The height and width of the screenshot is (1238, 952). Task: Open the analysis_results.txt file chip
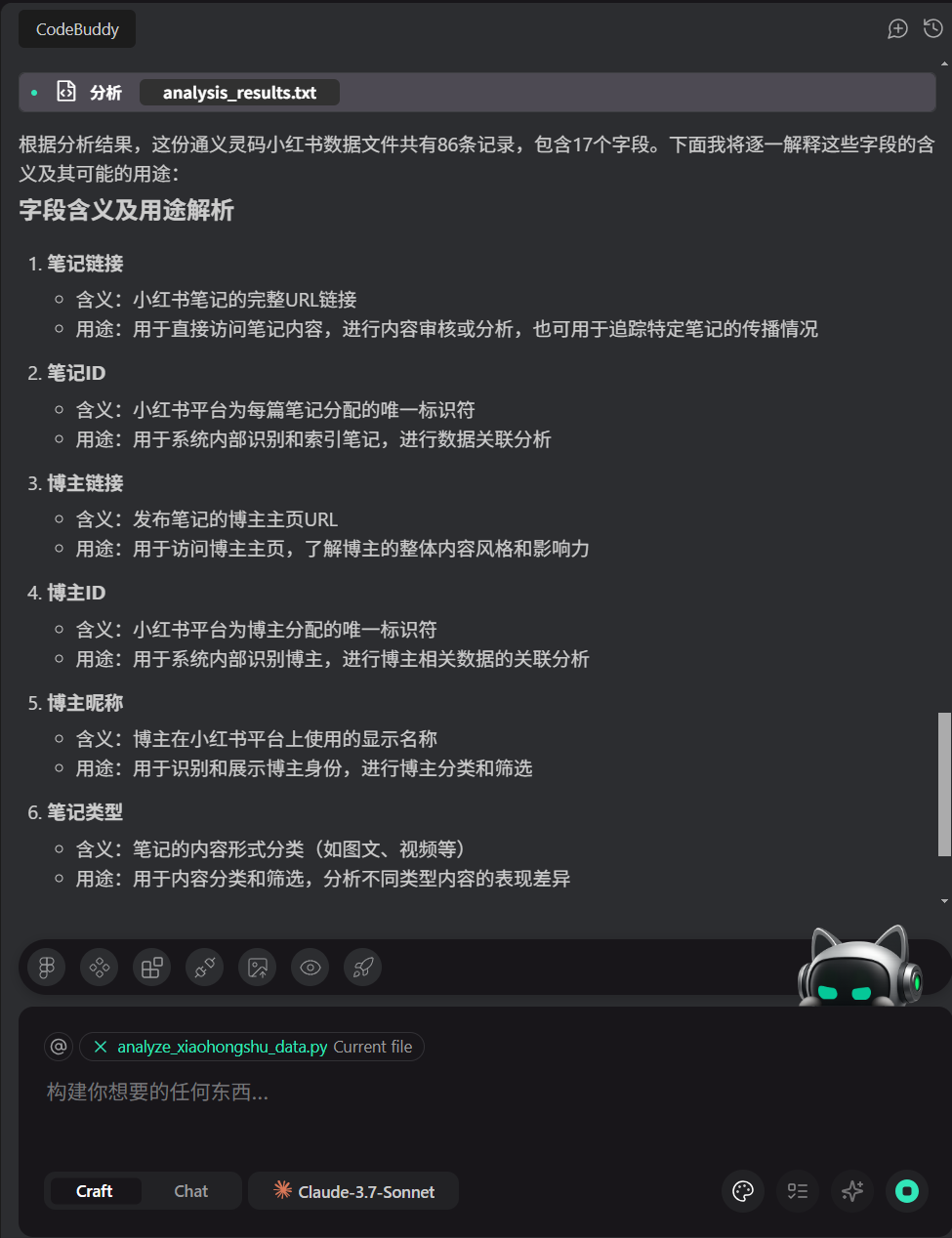coord(239,93)
